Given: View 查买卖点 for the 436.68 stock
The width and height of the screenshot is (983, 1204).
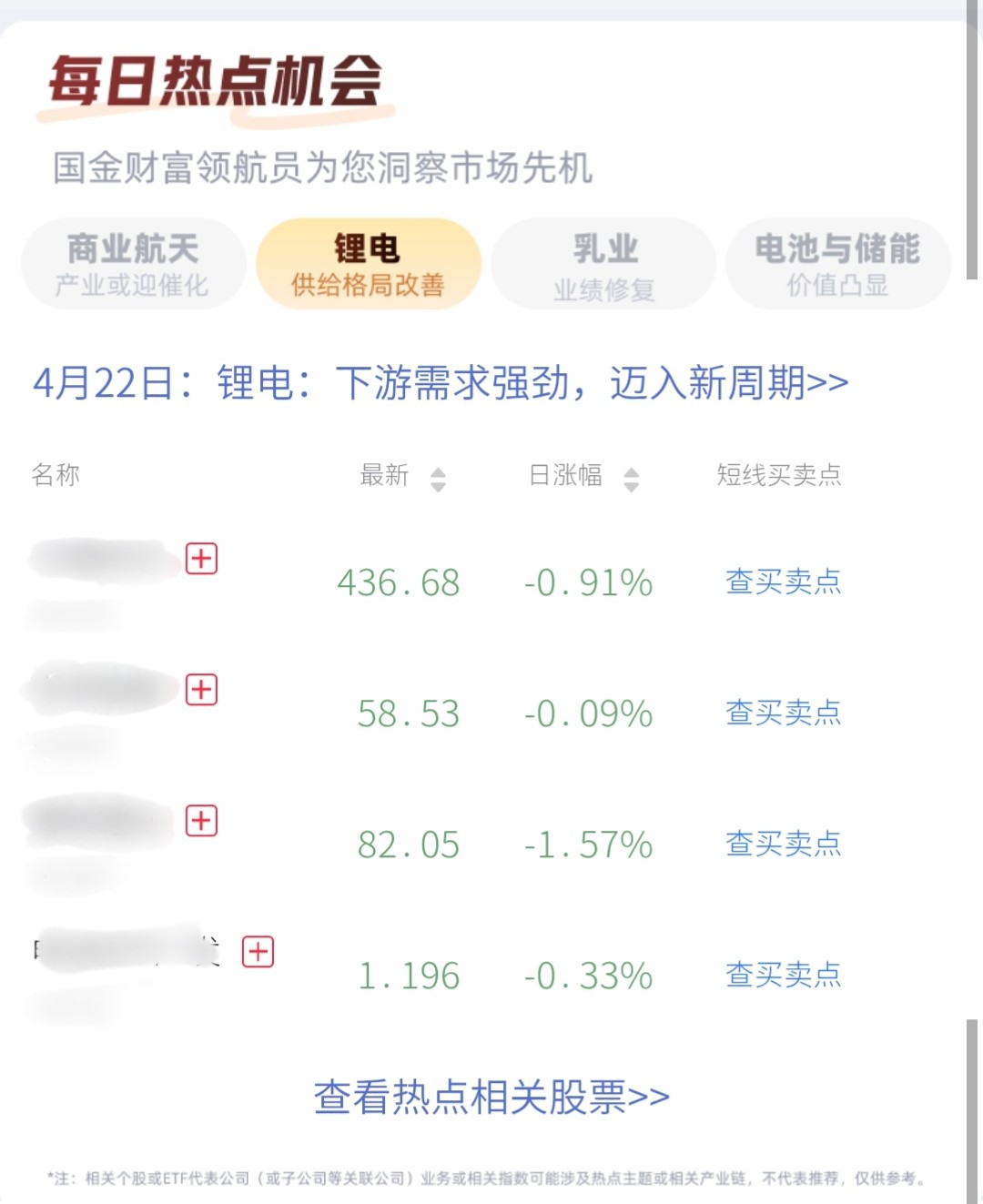Looking at the screenshot, I should pos(783,582).
